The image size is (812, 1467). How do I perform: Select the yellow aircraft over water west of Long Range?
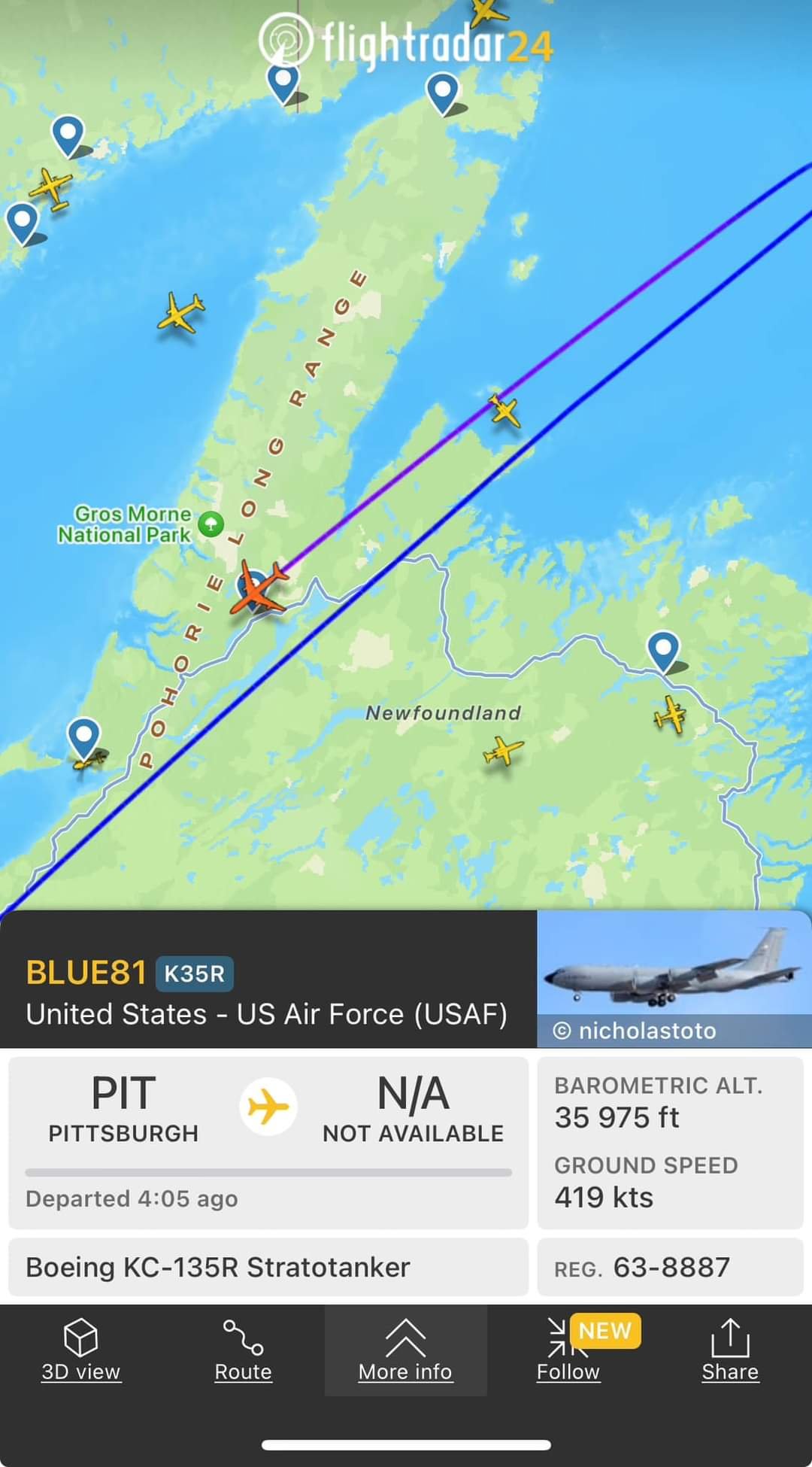[180, 312]
